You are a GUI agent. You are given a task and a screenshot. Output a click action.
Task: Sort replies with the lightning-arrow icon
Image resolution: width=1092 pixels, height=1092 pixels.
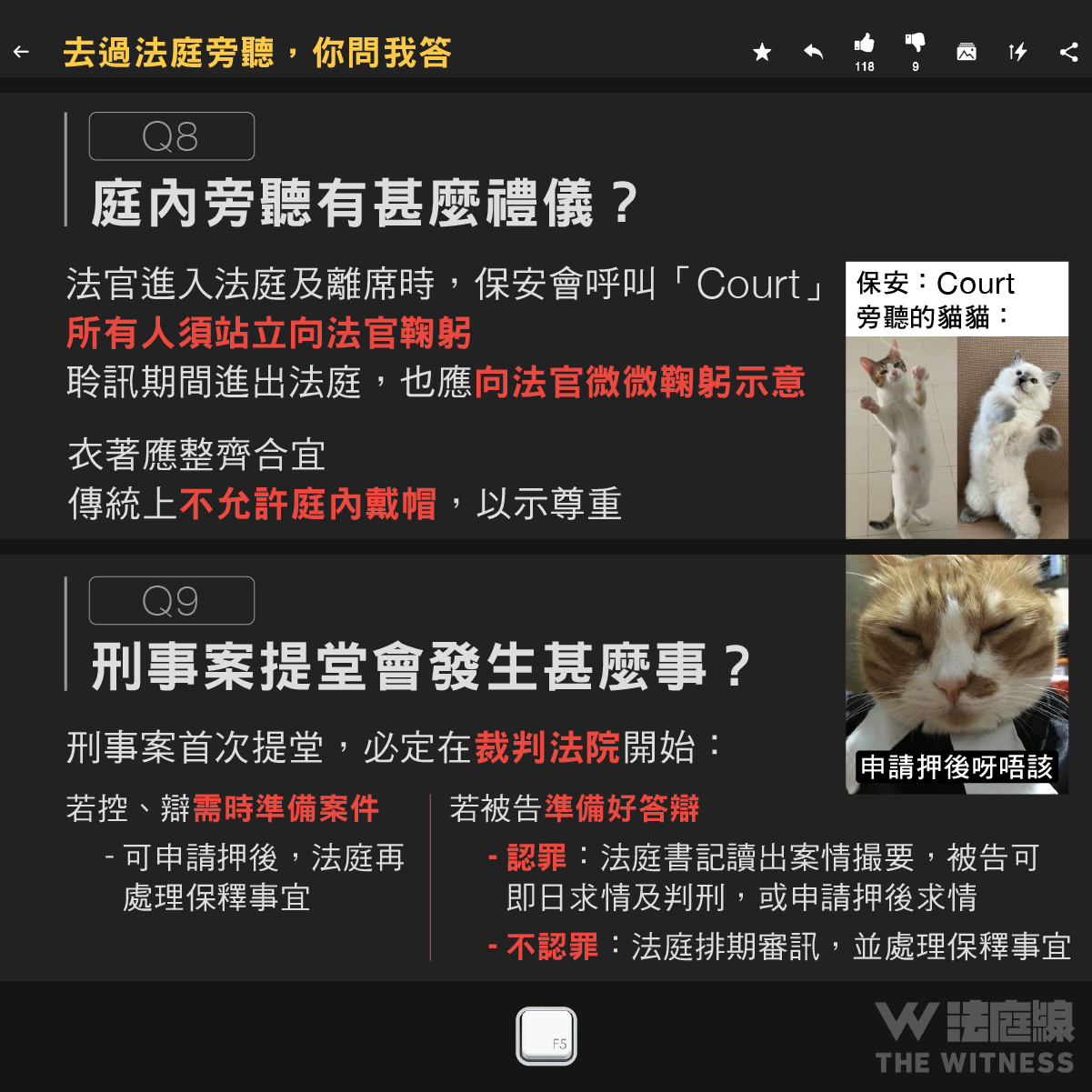(x=1017, y=53)
